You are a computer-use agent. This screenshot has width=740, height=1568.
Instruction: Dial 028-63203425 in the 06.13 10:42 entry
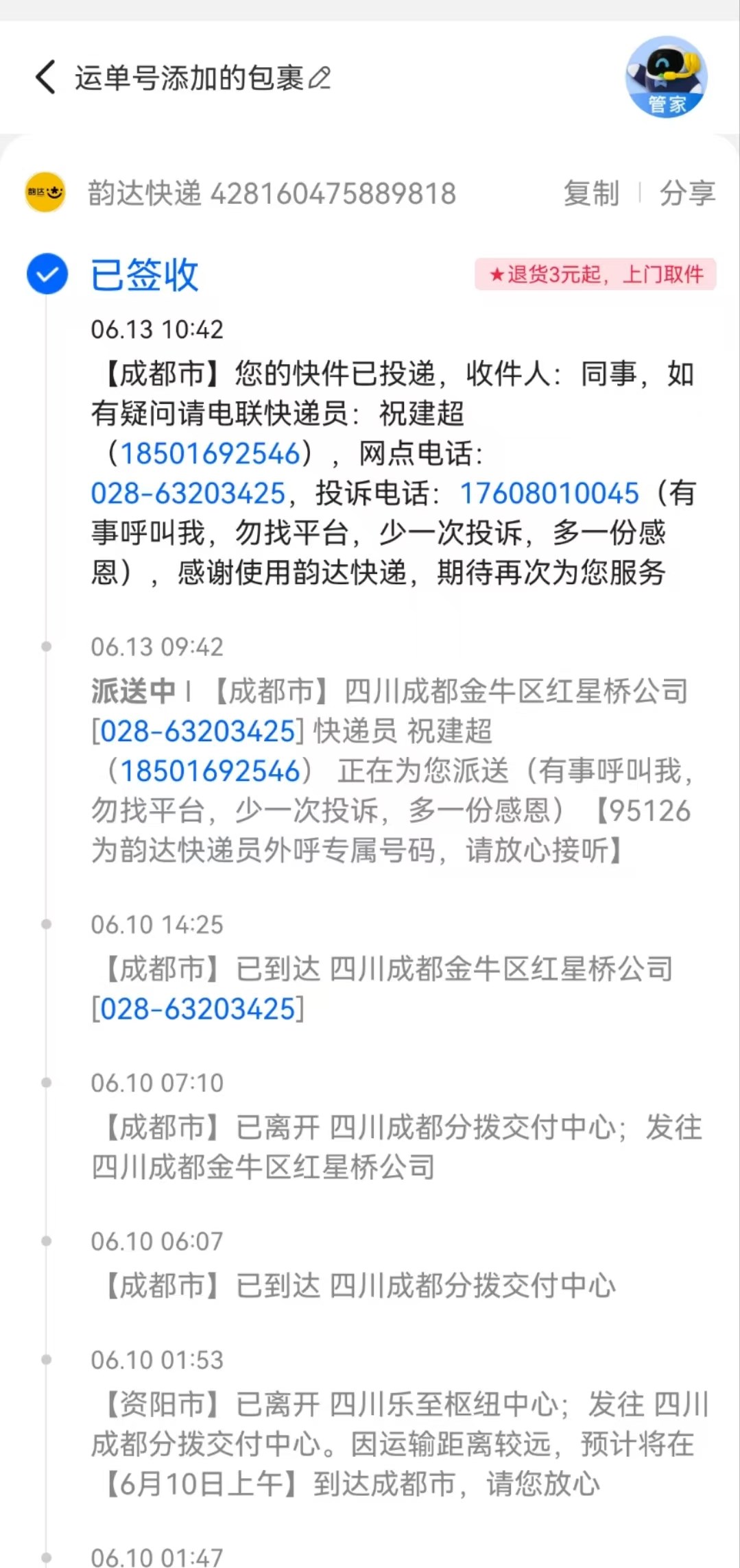click(188, 493)
